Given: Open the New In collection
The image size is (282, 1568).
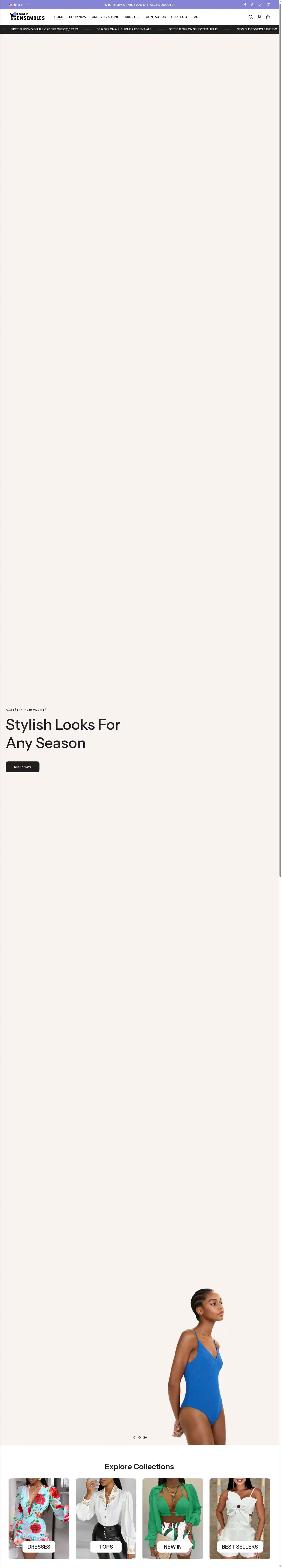Looking at the screenshot, I should coord(173,1546).
